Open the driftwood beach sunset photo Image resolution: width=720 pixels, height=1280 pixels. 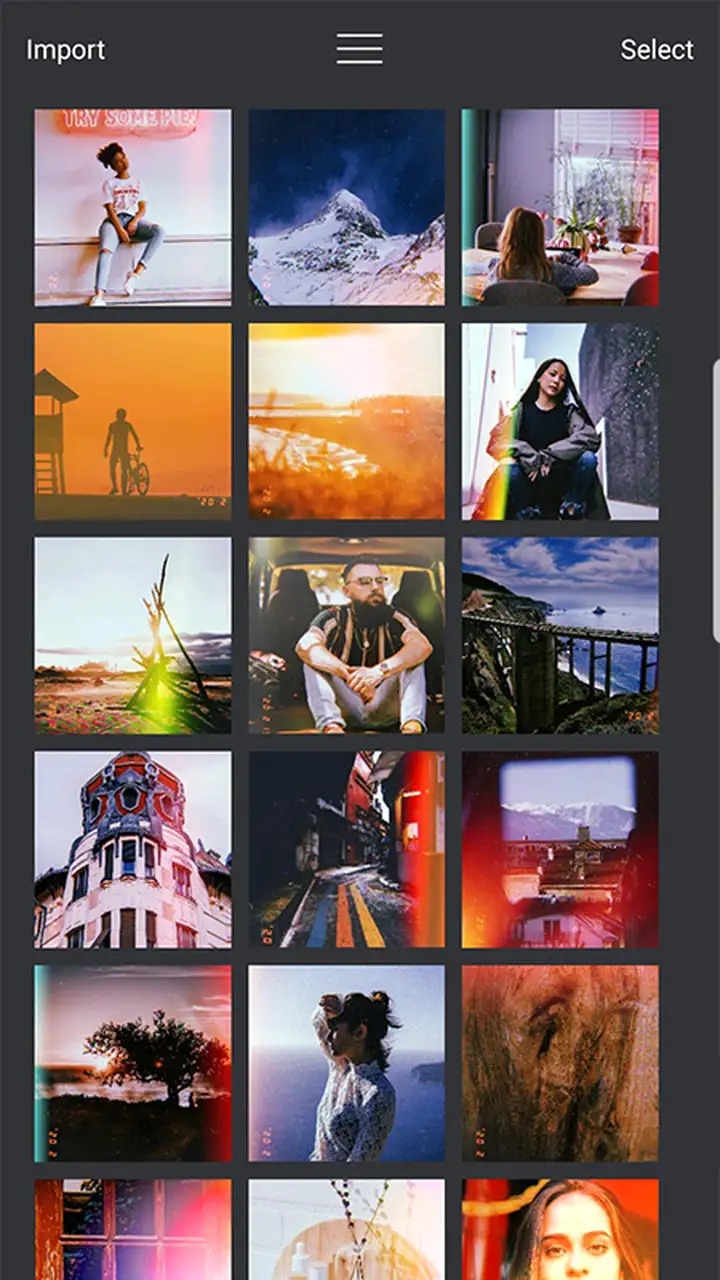[x=133, y=636]
